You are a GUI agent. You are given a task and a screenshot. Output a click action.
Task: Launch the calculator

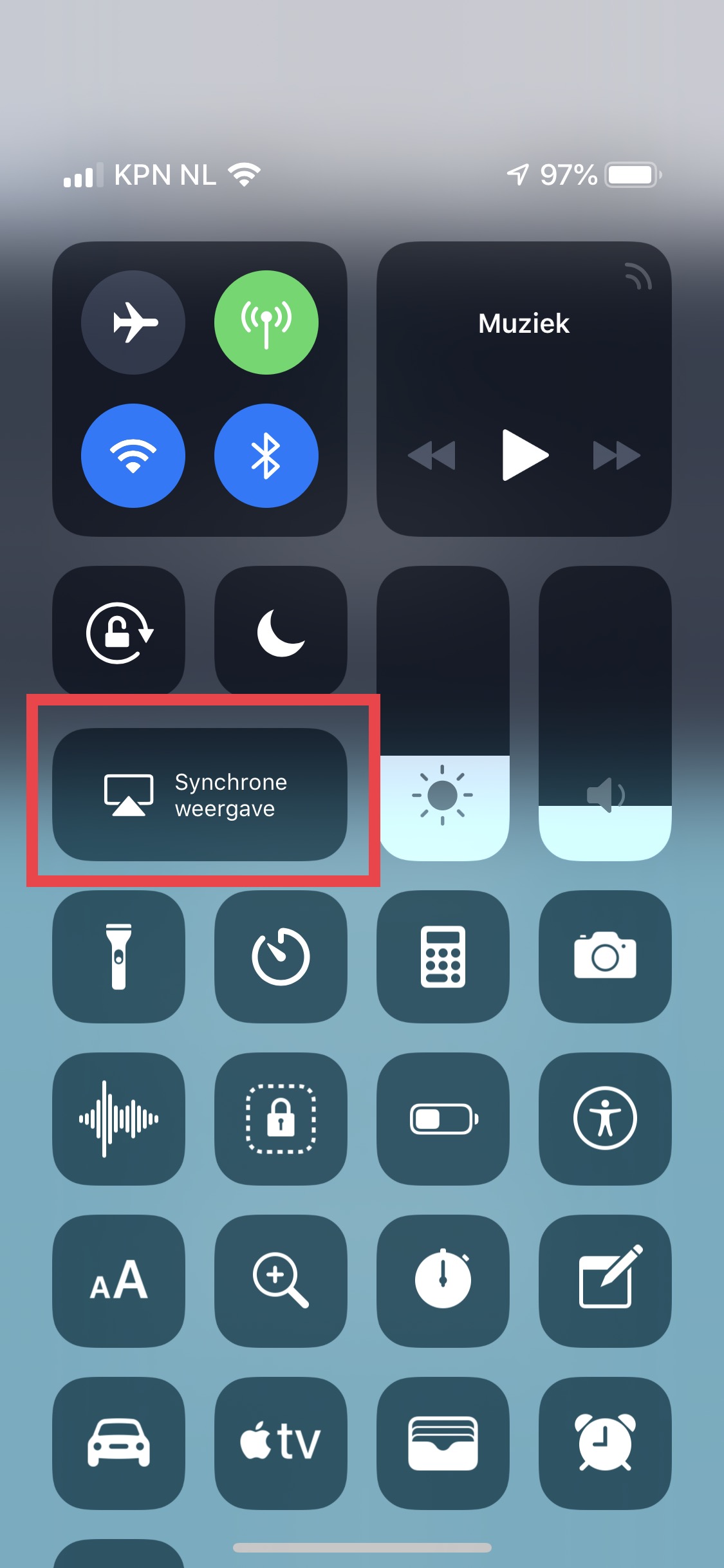click(x=443, y=957)
